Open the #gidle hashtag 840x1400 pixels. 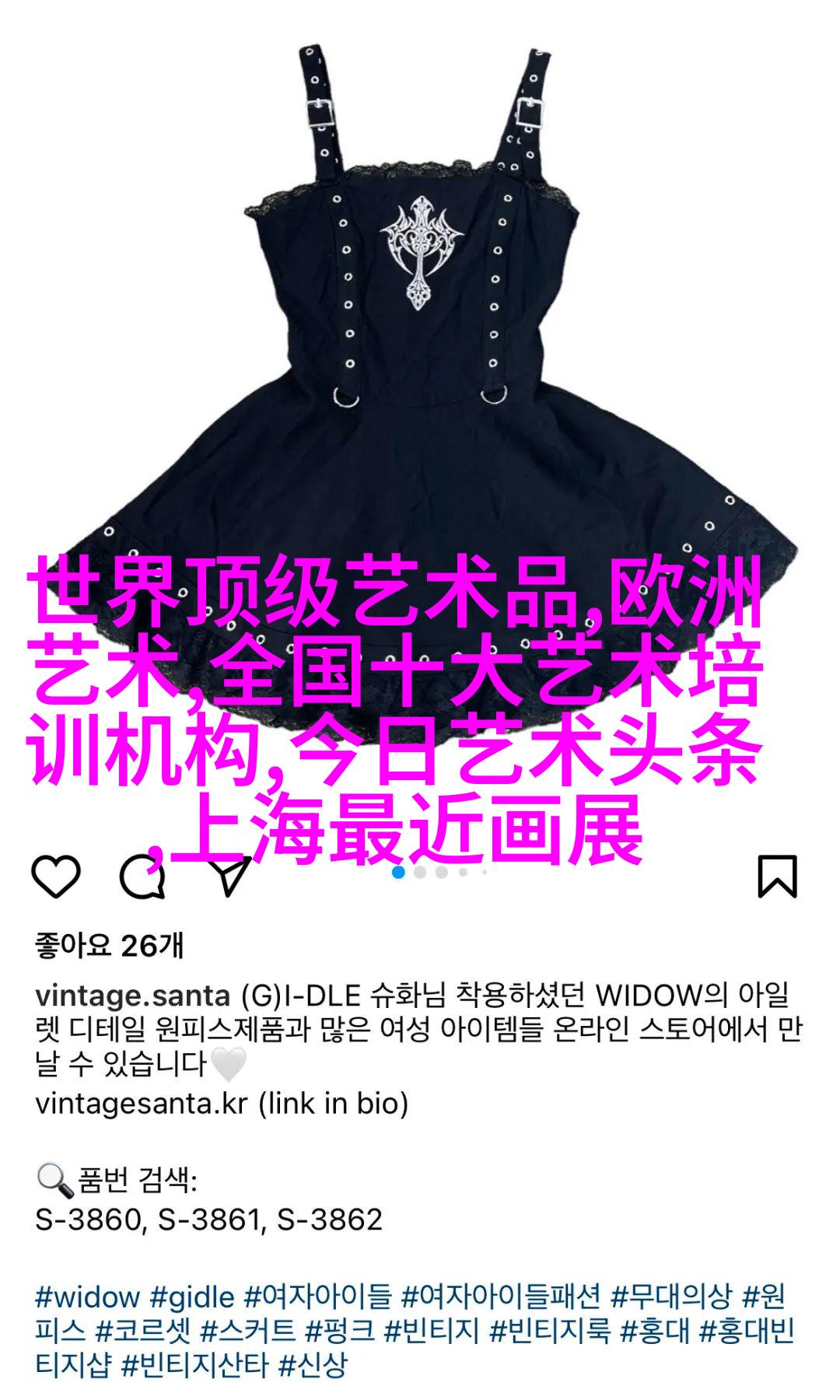pyautogui.click(x=191, y=1297)
